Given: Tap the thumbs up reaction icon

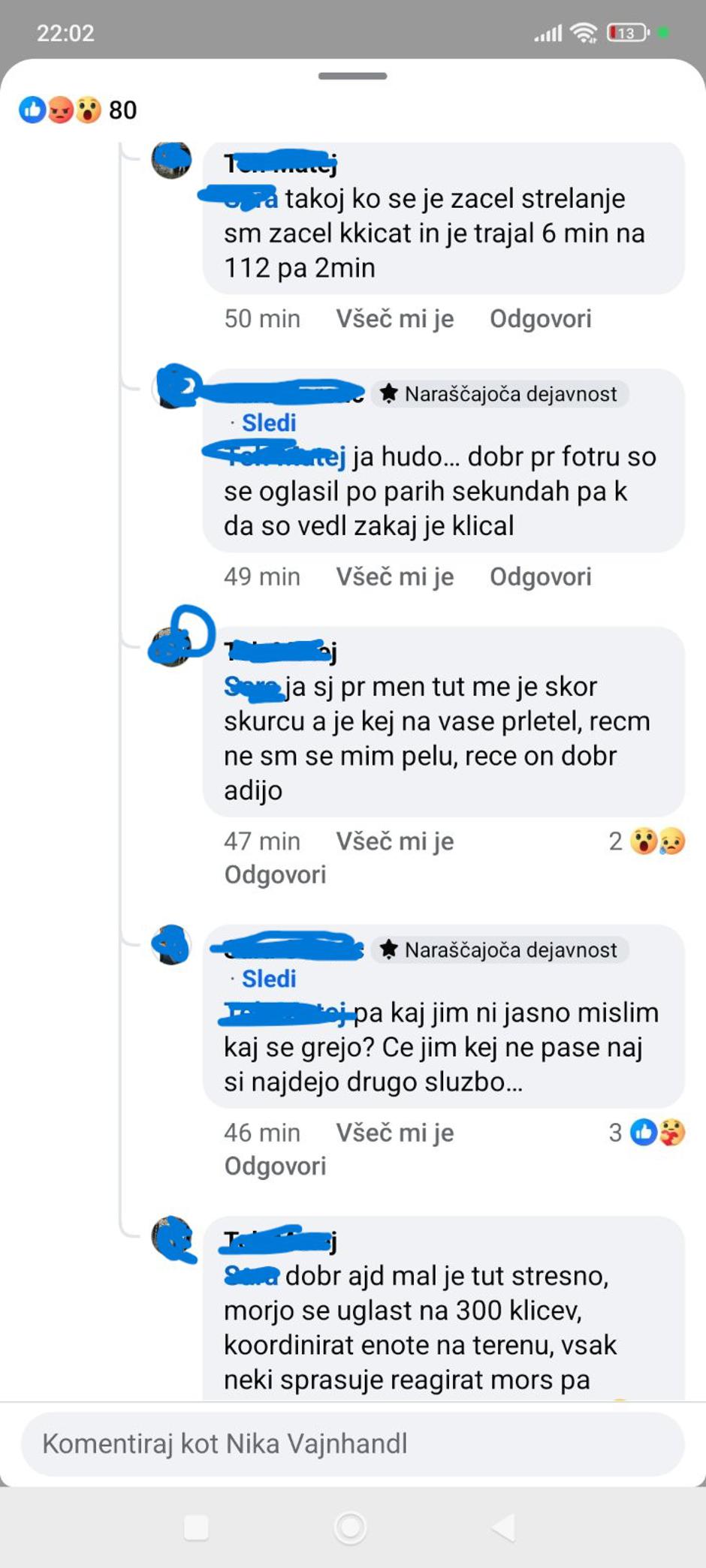Looking at the screenshot, I should [x=32, y=110].
